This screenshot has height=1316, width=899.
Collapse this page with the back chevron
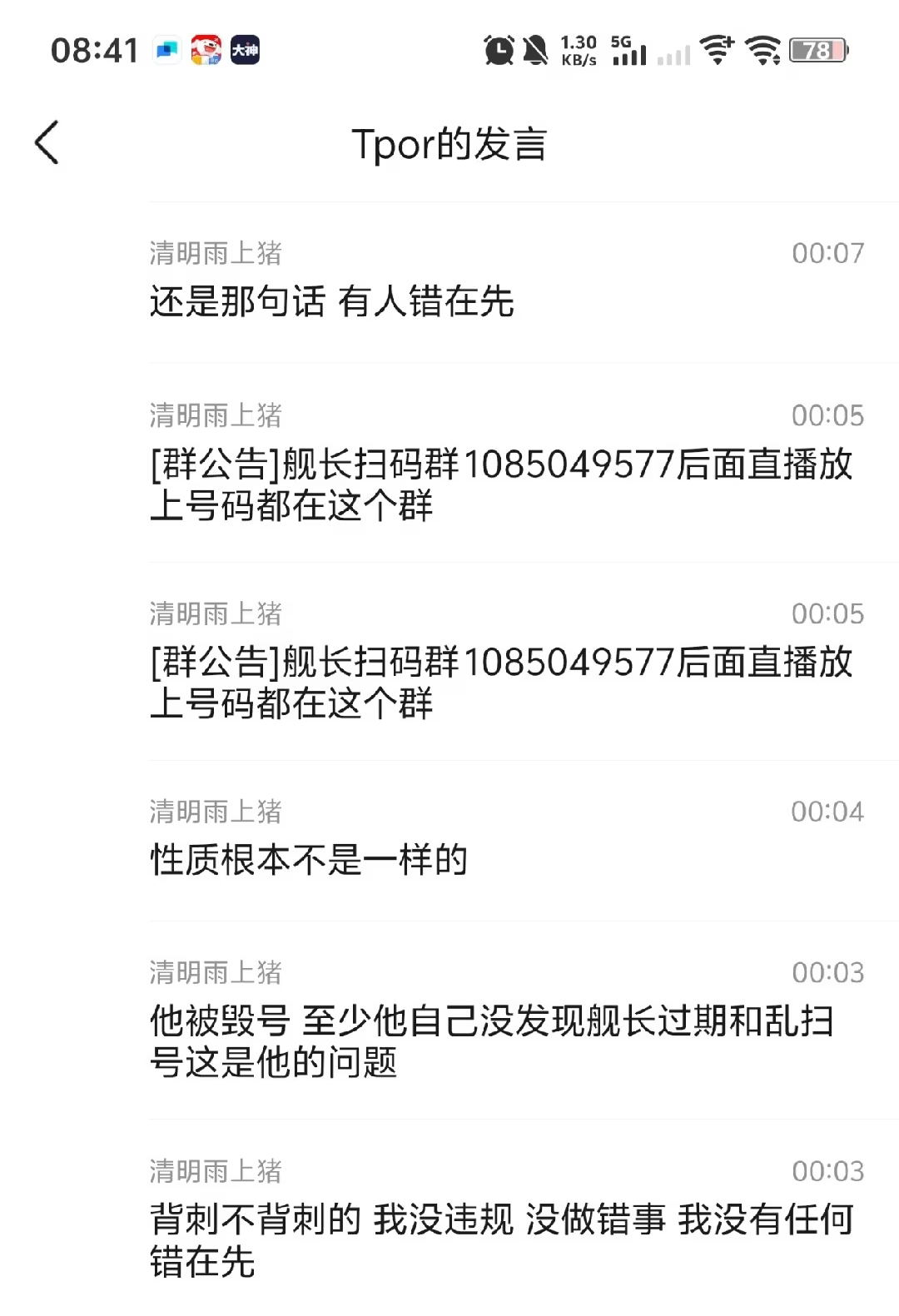[47, 143]
